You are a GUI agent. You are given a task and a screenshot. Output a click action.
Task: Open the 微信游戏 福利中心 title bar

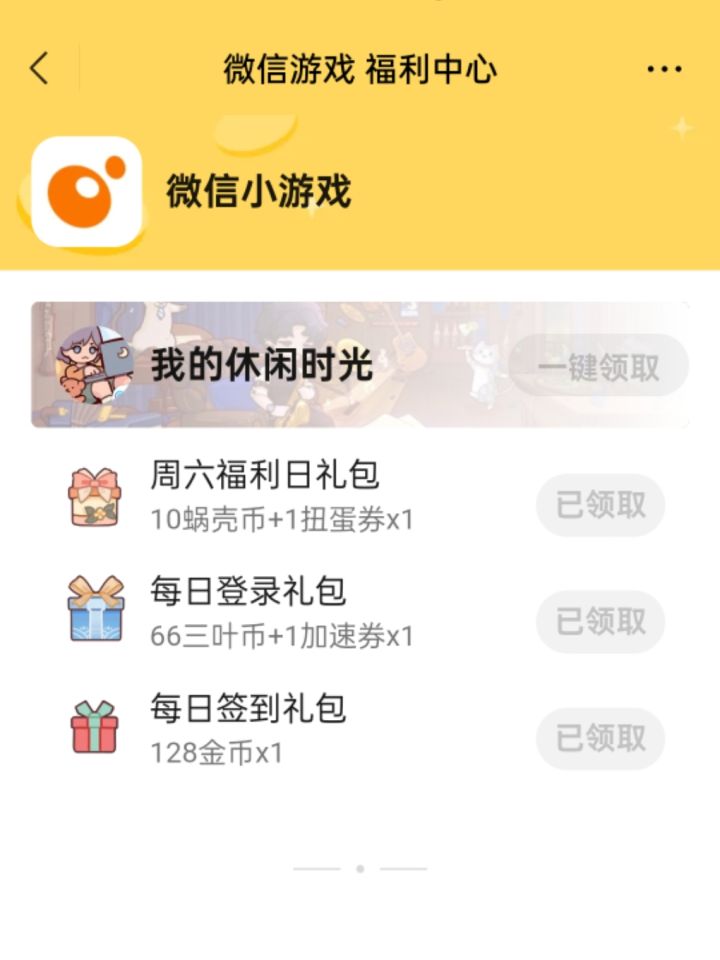point(360,67)
